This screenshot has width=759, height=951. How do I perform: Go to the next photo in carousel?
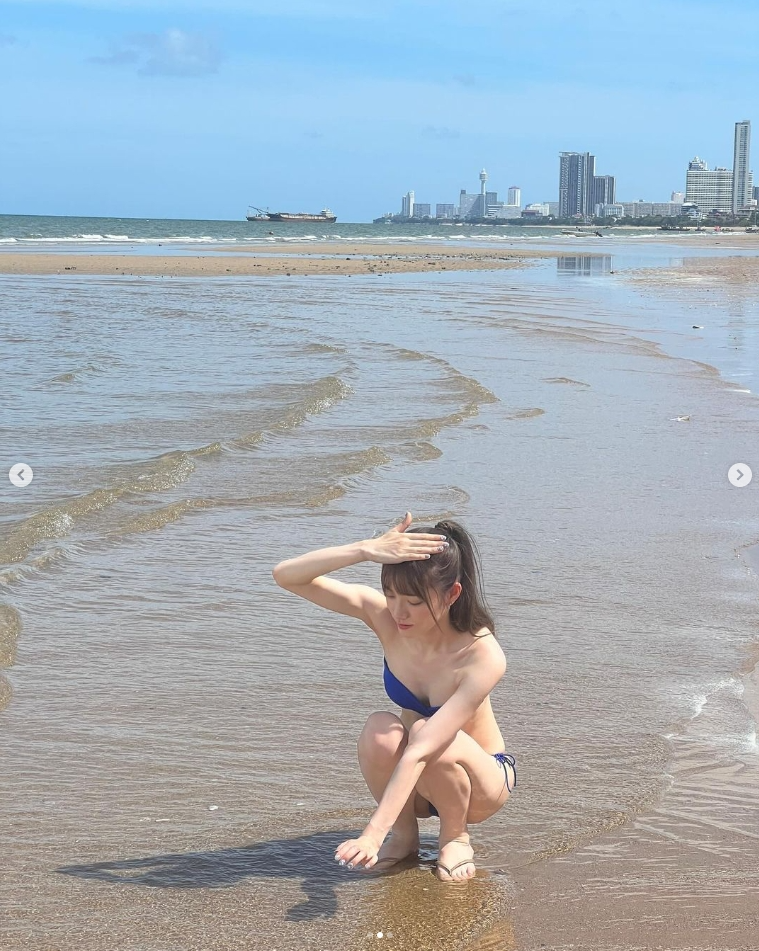[739, 475]
